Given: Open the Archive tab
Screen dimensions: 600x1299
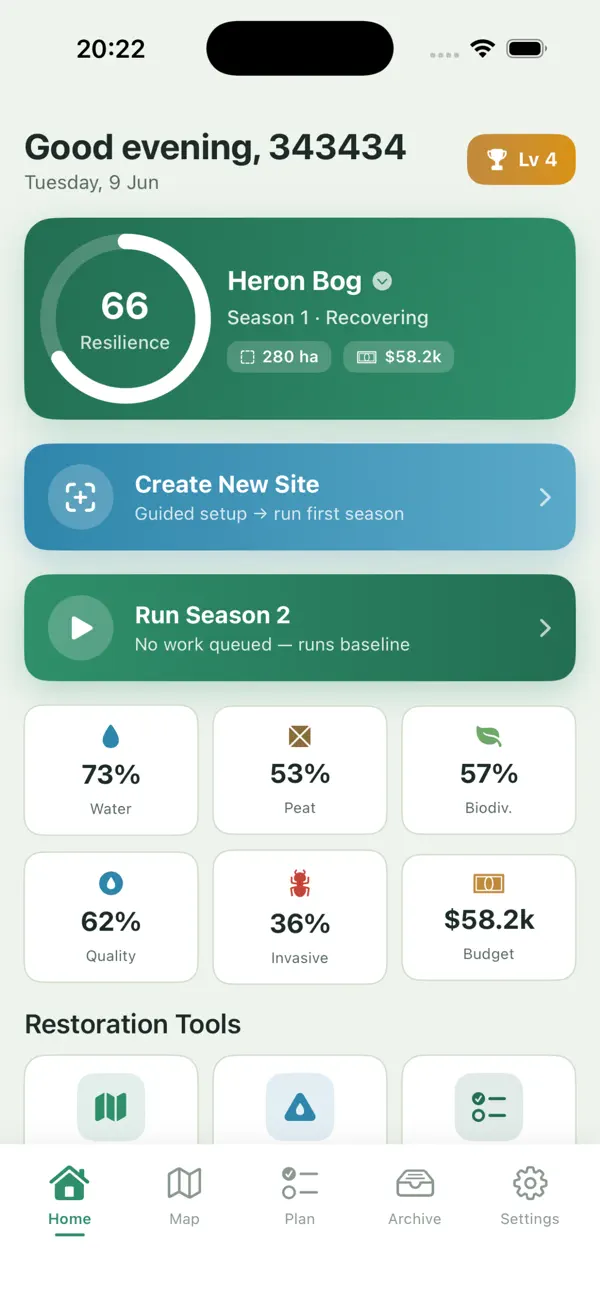Looking at the screenshot, I should tap(414, 1196).
